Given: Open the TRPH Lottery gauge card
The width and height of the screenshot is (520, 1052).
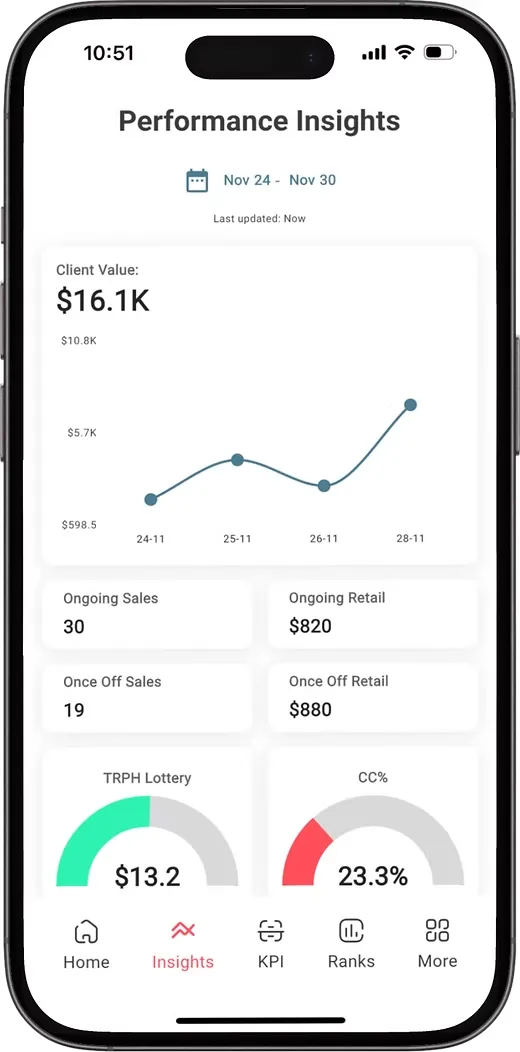Looking at the screenshot, I should click(147, 822).
